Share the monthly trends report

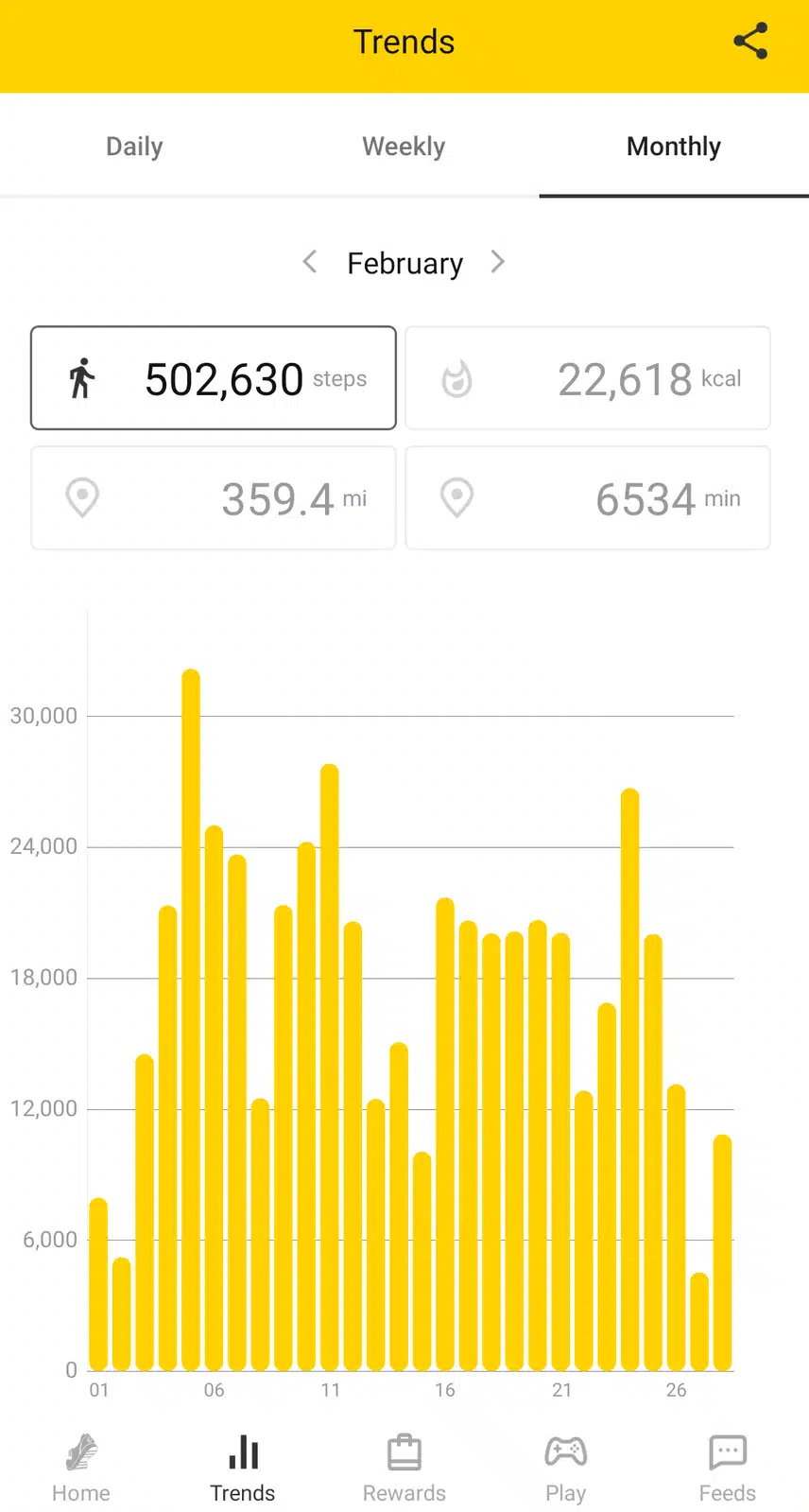750,42
